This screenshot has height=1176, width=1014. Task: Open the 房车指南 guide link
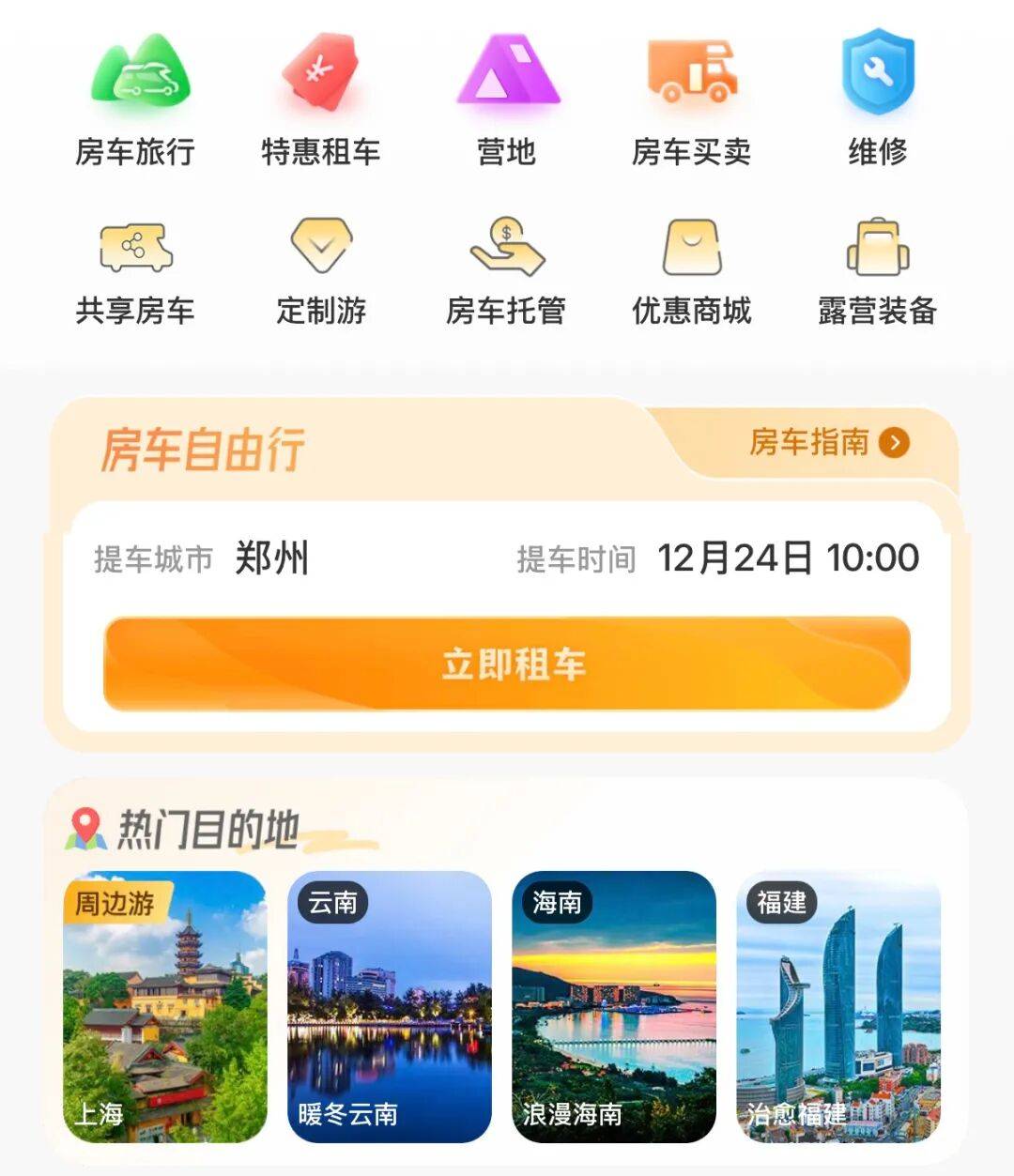coord(828,442)
